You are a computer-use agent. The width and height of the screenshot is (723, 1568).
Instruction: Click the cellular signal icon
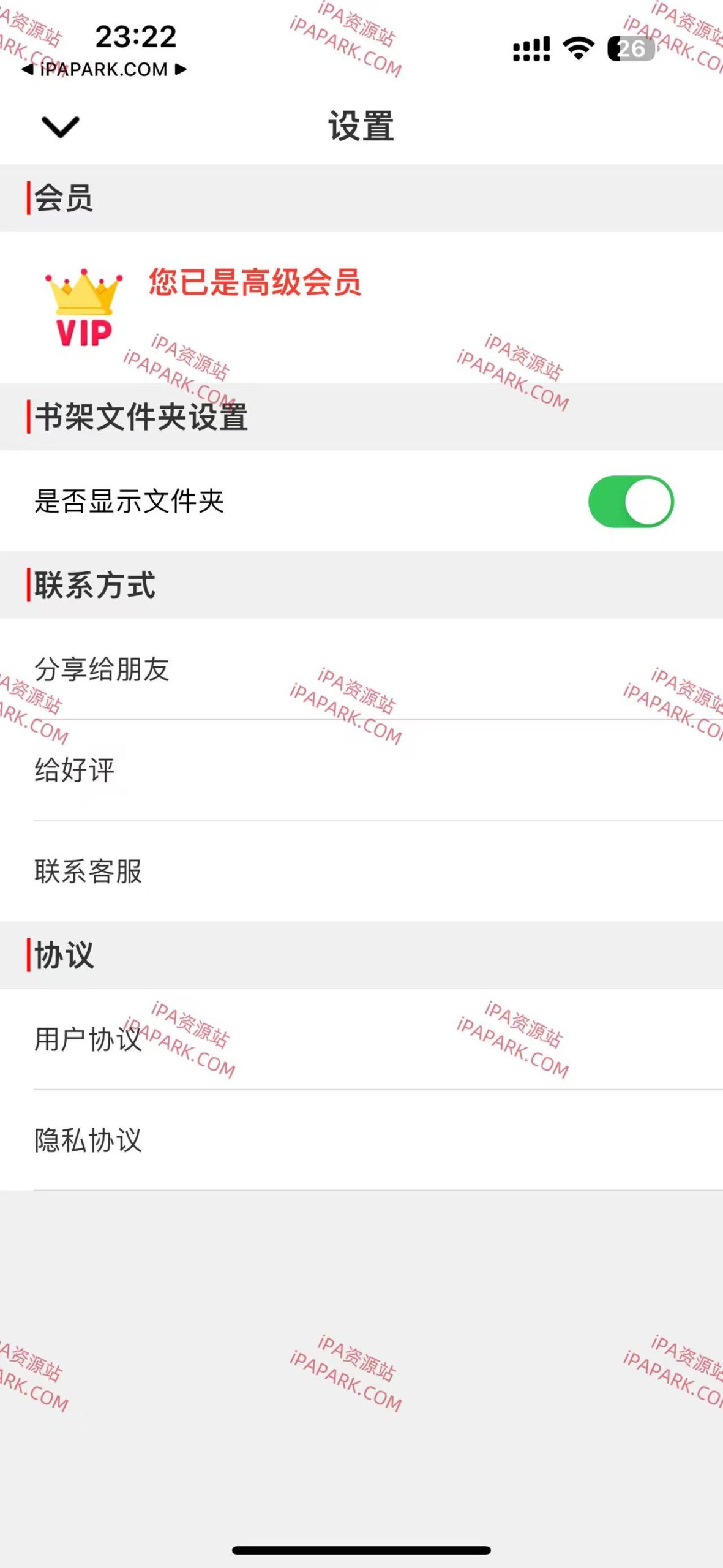coord(532,46)
